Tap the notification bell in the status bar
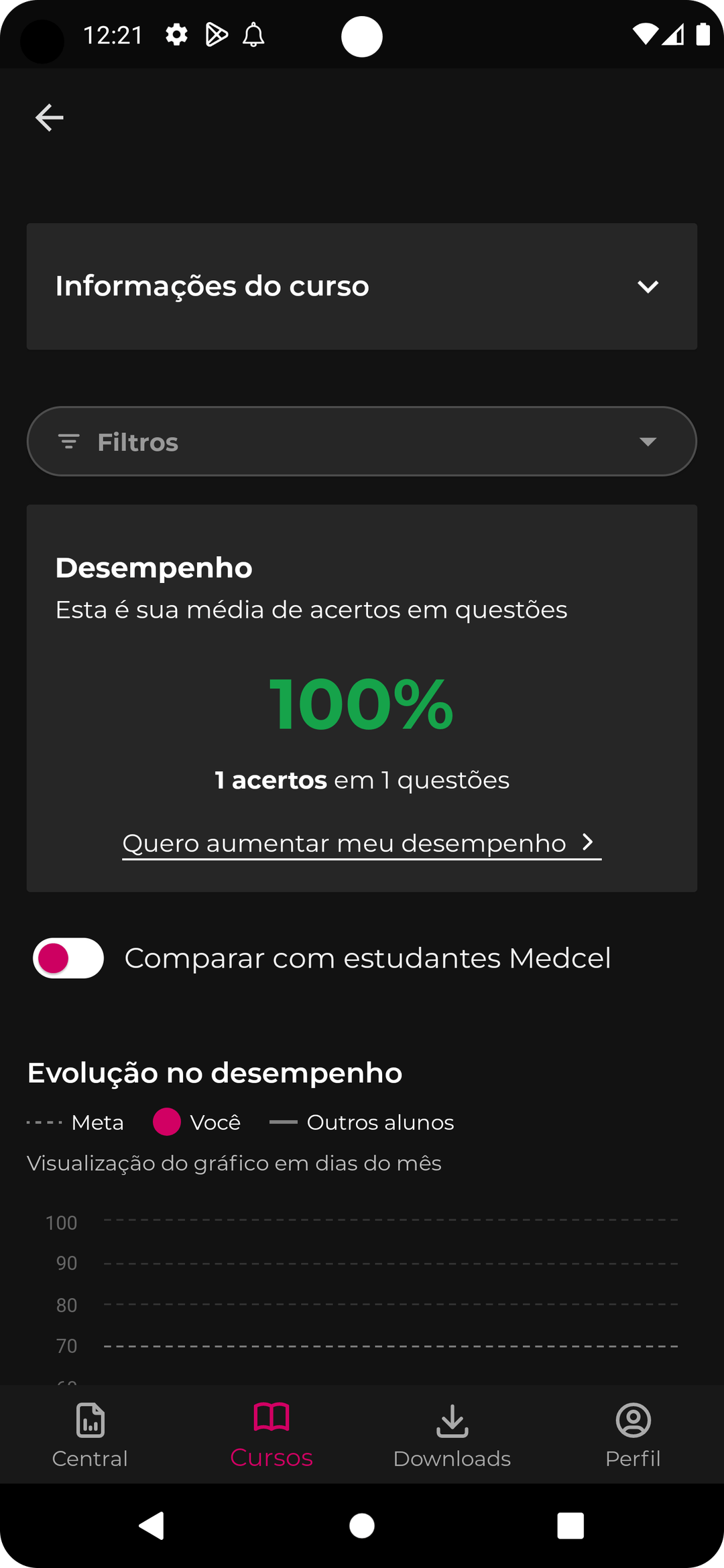The width and height of the screenshot is (724, 1568). (x=251, y=35)
